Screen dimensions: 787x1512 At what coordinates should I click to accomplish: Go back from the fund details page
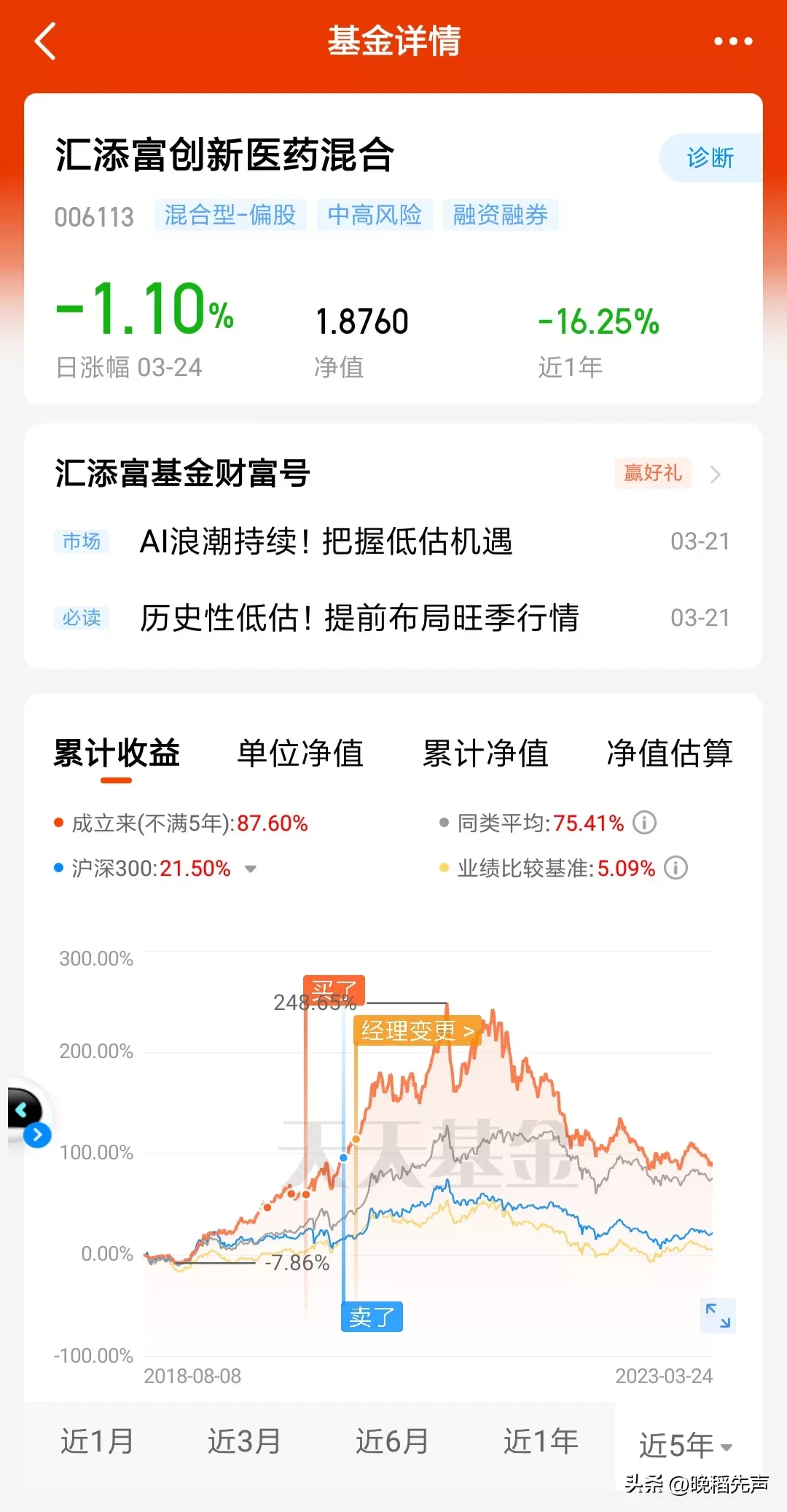(45, 41)
